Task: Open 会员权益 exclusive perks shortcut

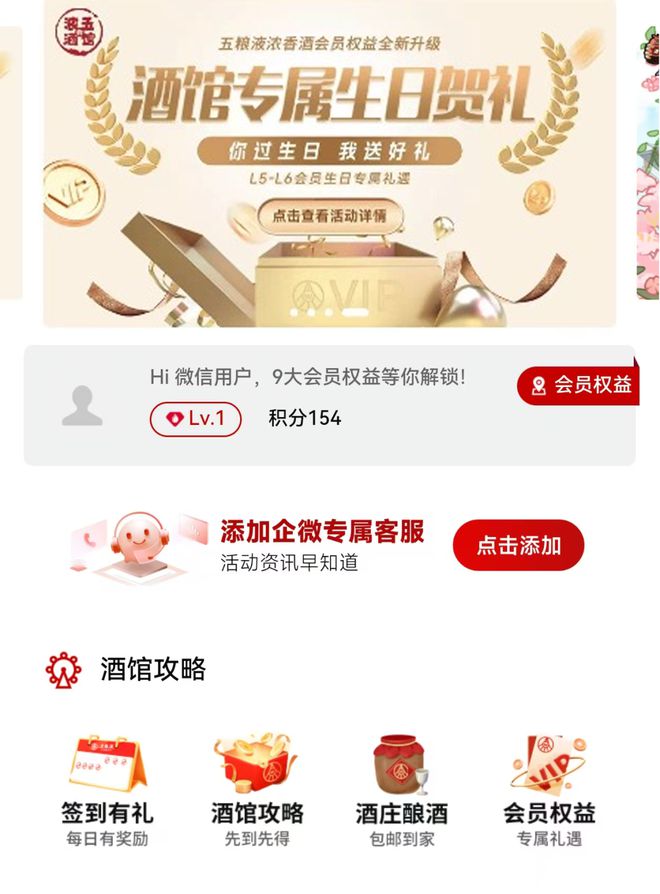Action: click(x=549, y=790)
